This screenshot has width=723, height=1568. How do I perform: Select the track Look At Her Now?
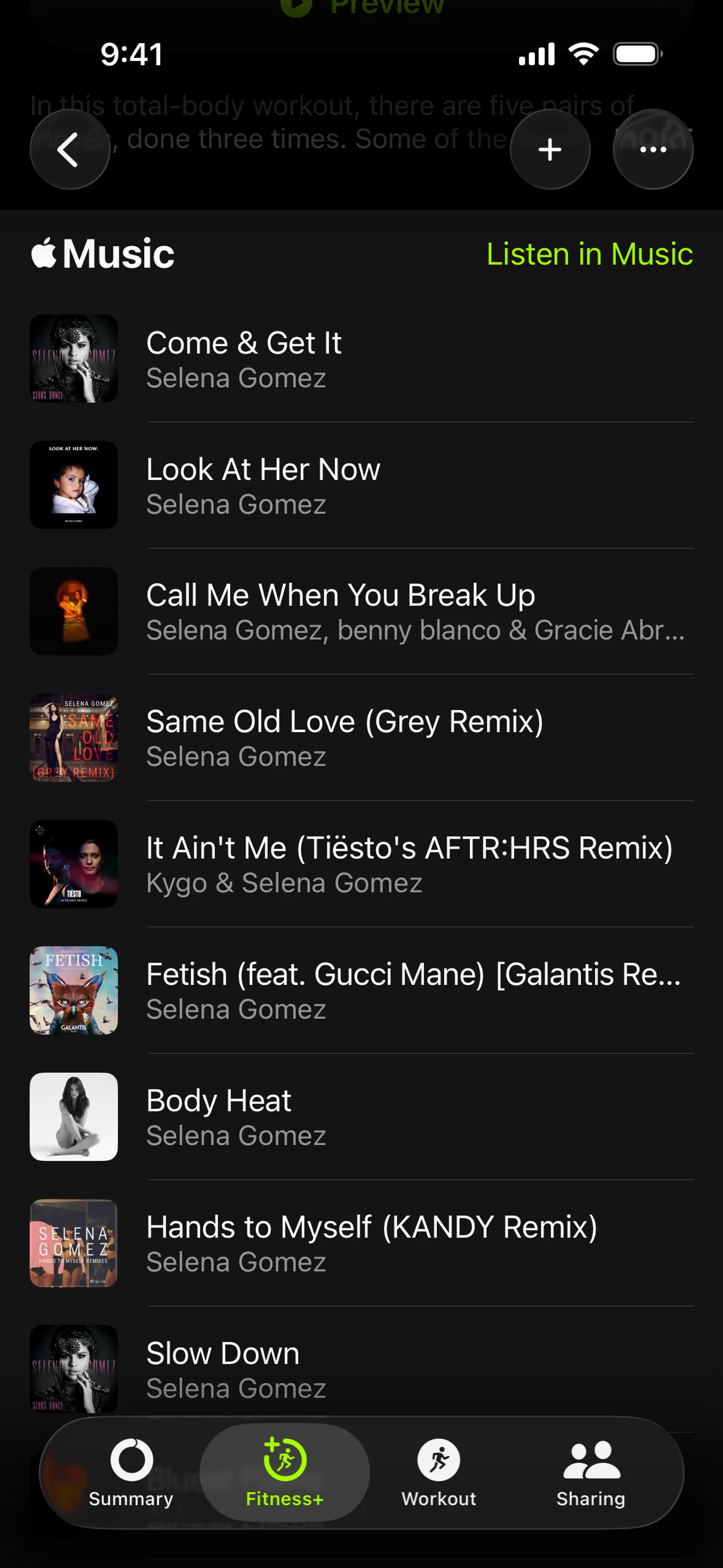[361, 485]
